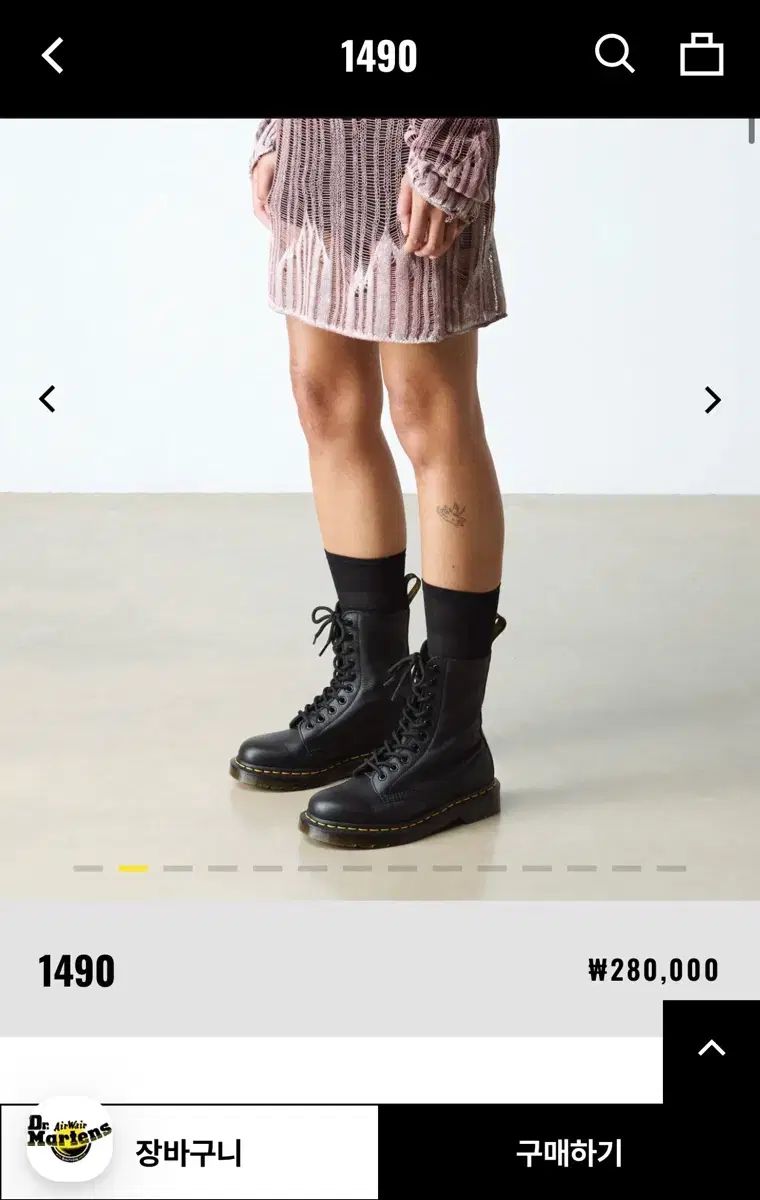Show next product image with right arrow
760x1200 pixels.
(713, 398)
